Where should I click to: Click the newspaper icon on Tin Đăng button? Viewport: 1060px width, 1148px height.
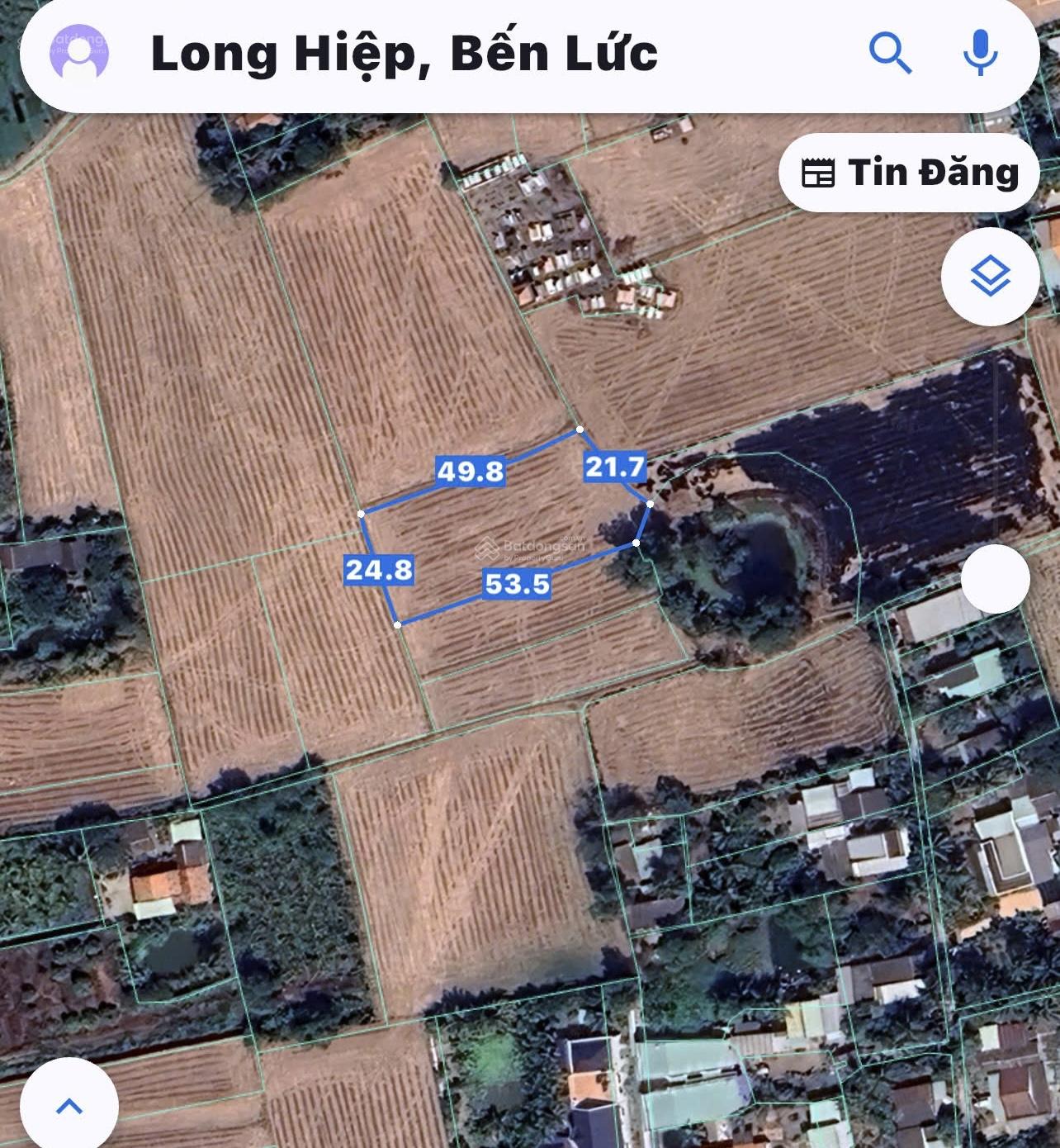point(817,173)
